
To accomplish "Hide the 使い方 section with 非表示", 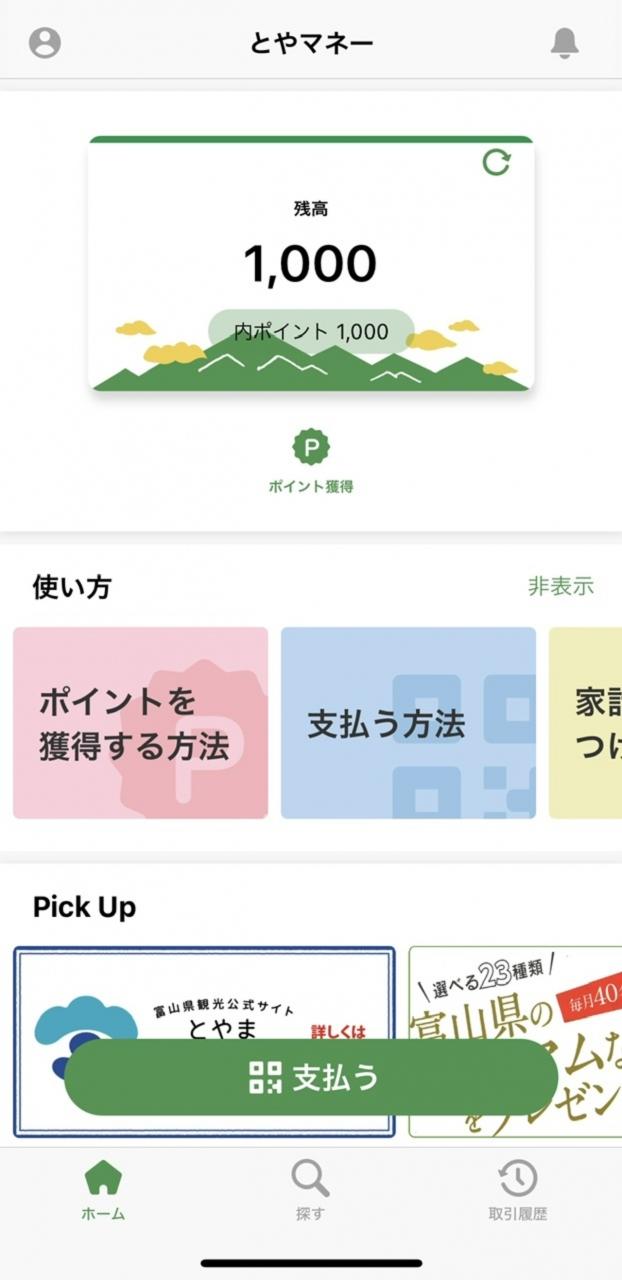I will coord(560,587).
